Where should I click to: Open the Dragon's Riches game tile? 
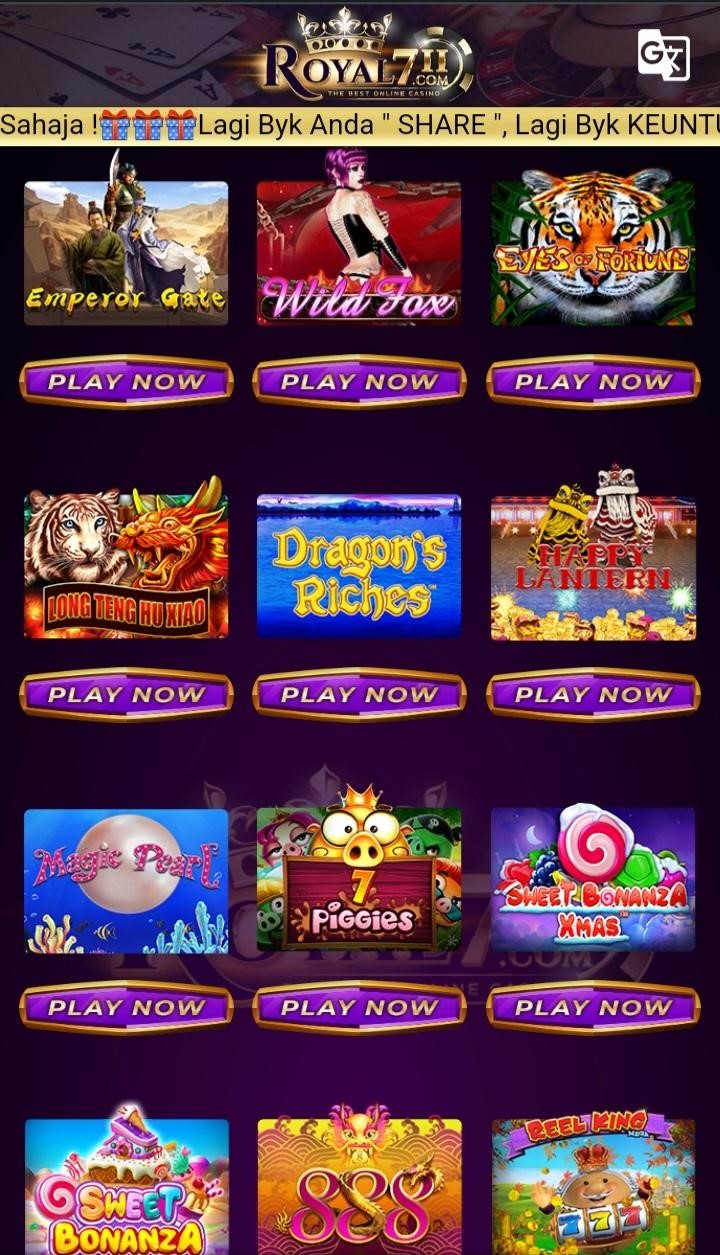click(x=359, y=566)
